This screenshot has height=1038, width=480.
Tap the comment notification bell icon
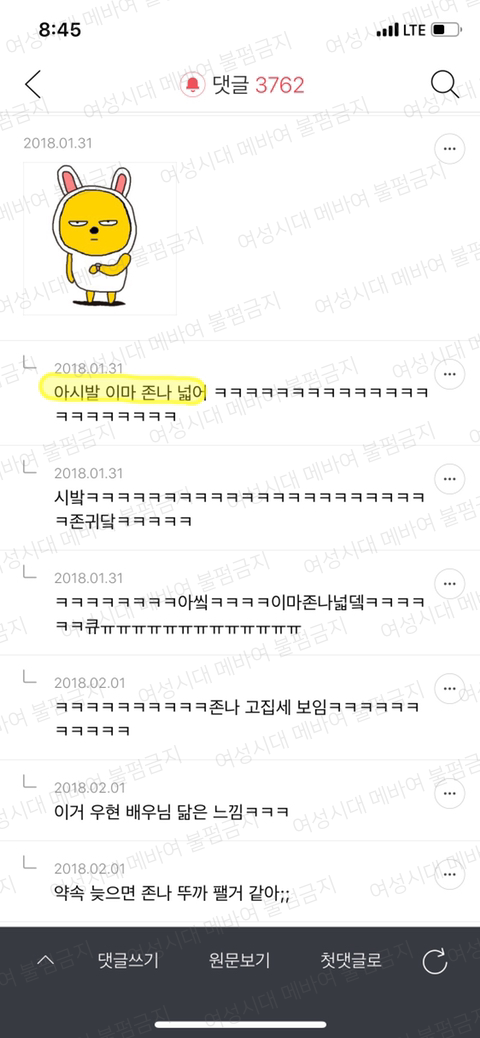pos(193,85)
